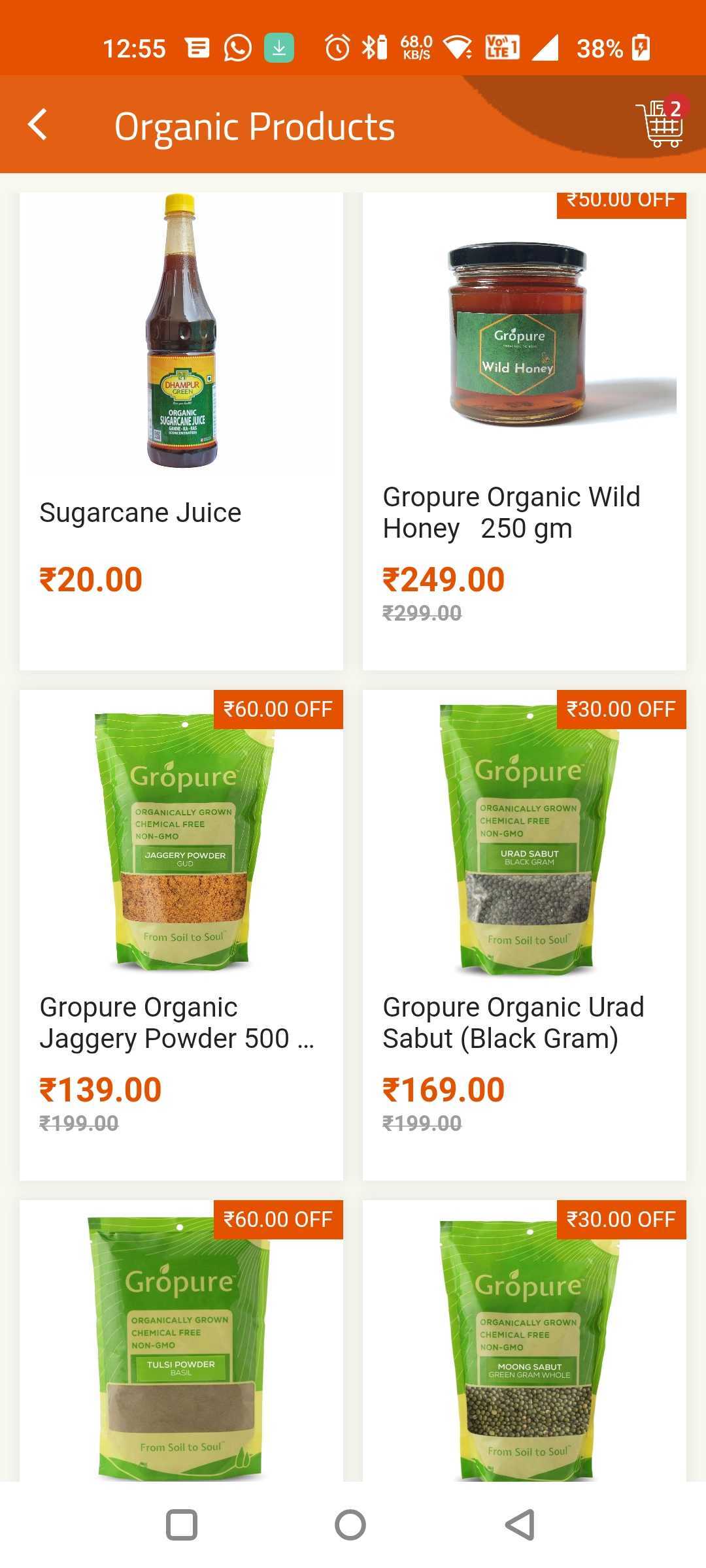Open the recent apps view

[182, 1525]
